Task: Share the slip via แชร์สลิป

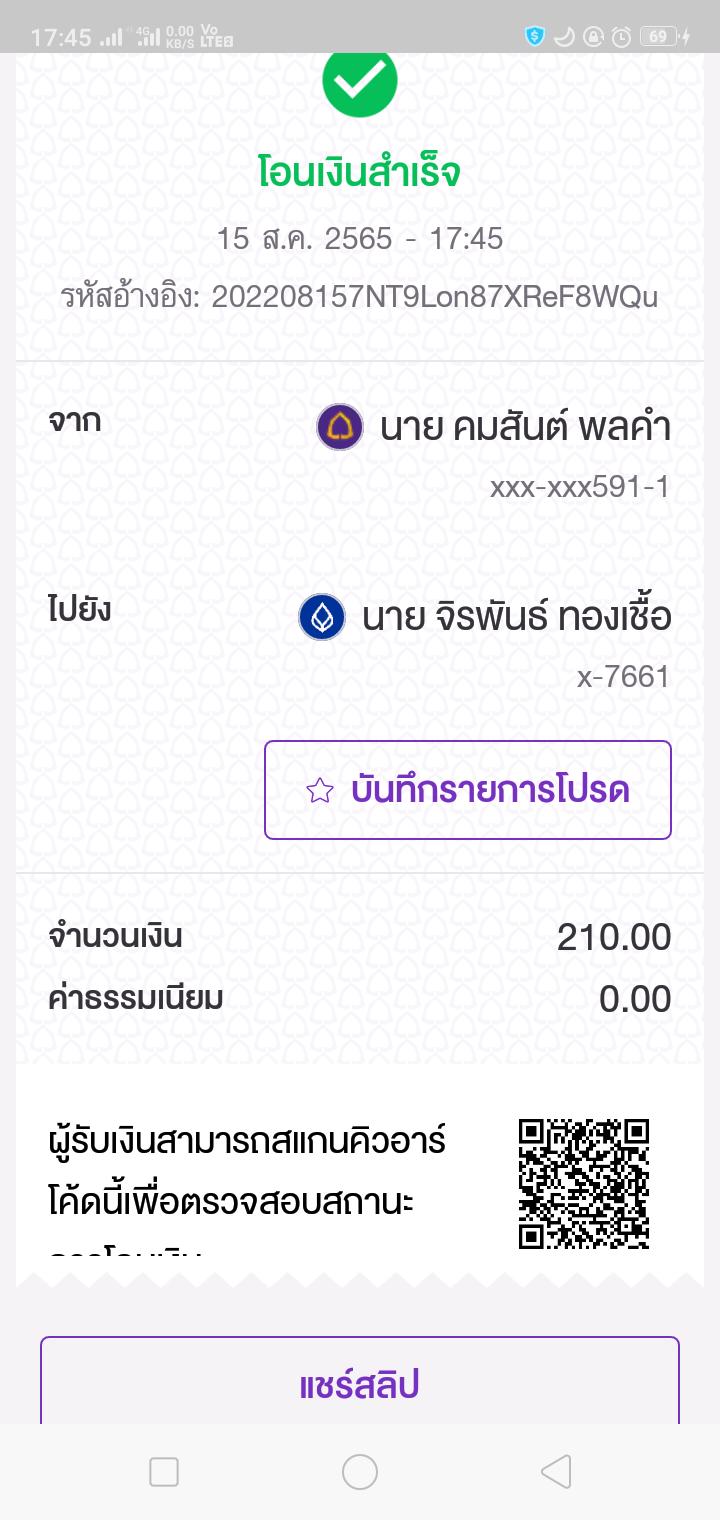Action: 359,1385
